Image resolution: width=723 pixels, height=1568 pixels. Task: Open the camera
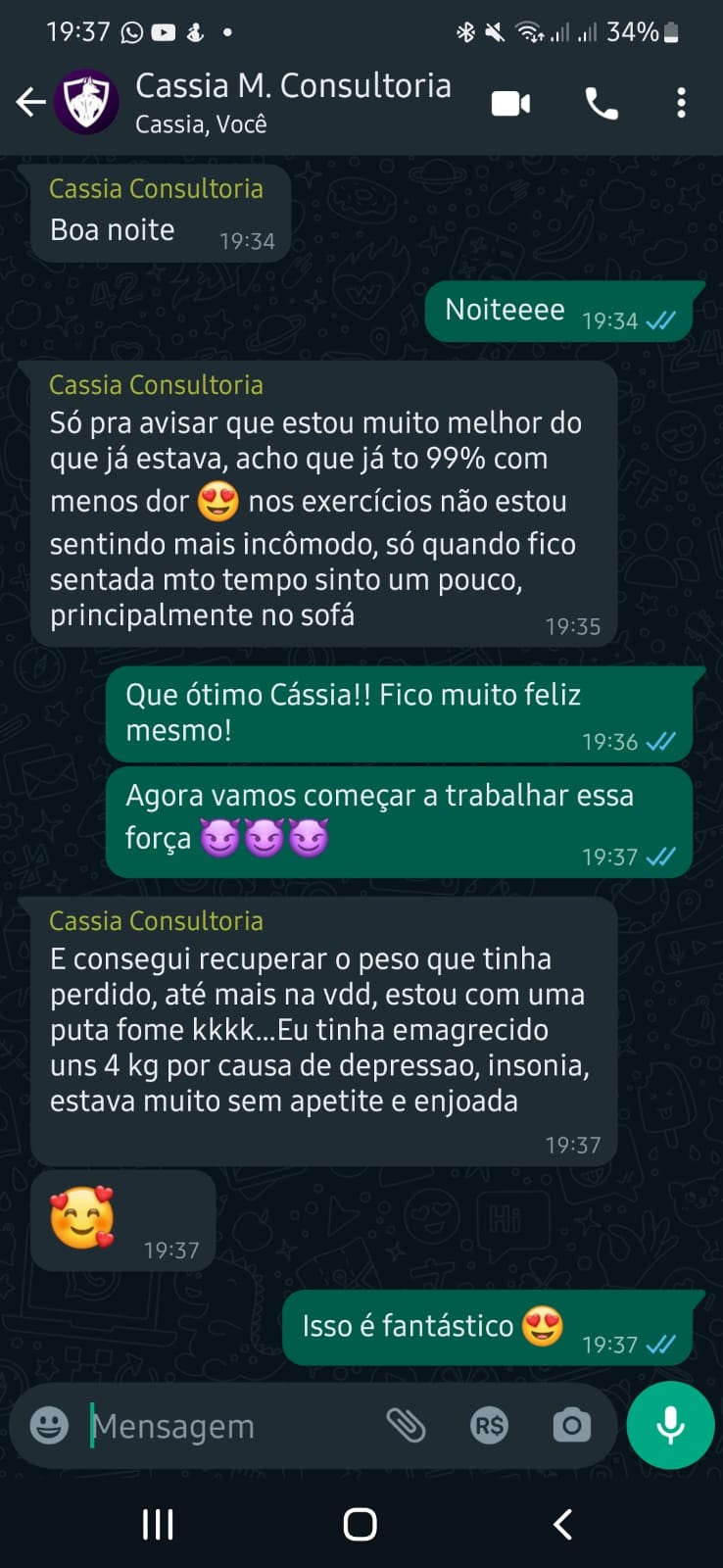coord(571,1425)
